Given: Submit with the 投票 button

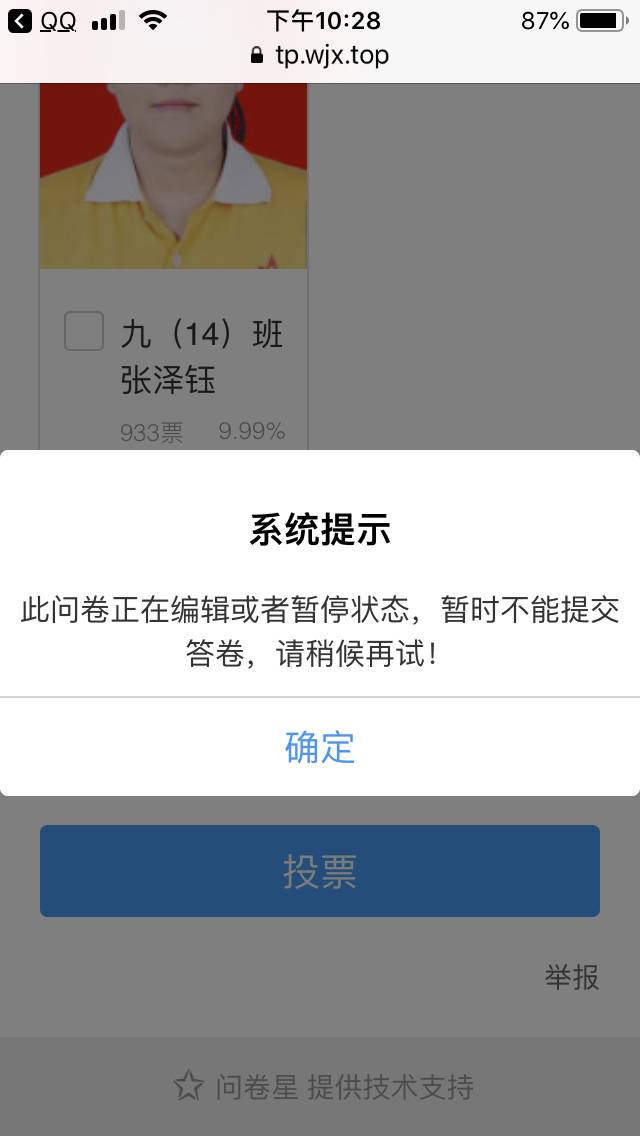Looking at the screenshot, I should coord(320,871).
